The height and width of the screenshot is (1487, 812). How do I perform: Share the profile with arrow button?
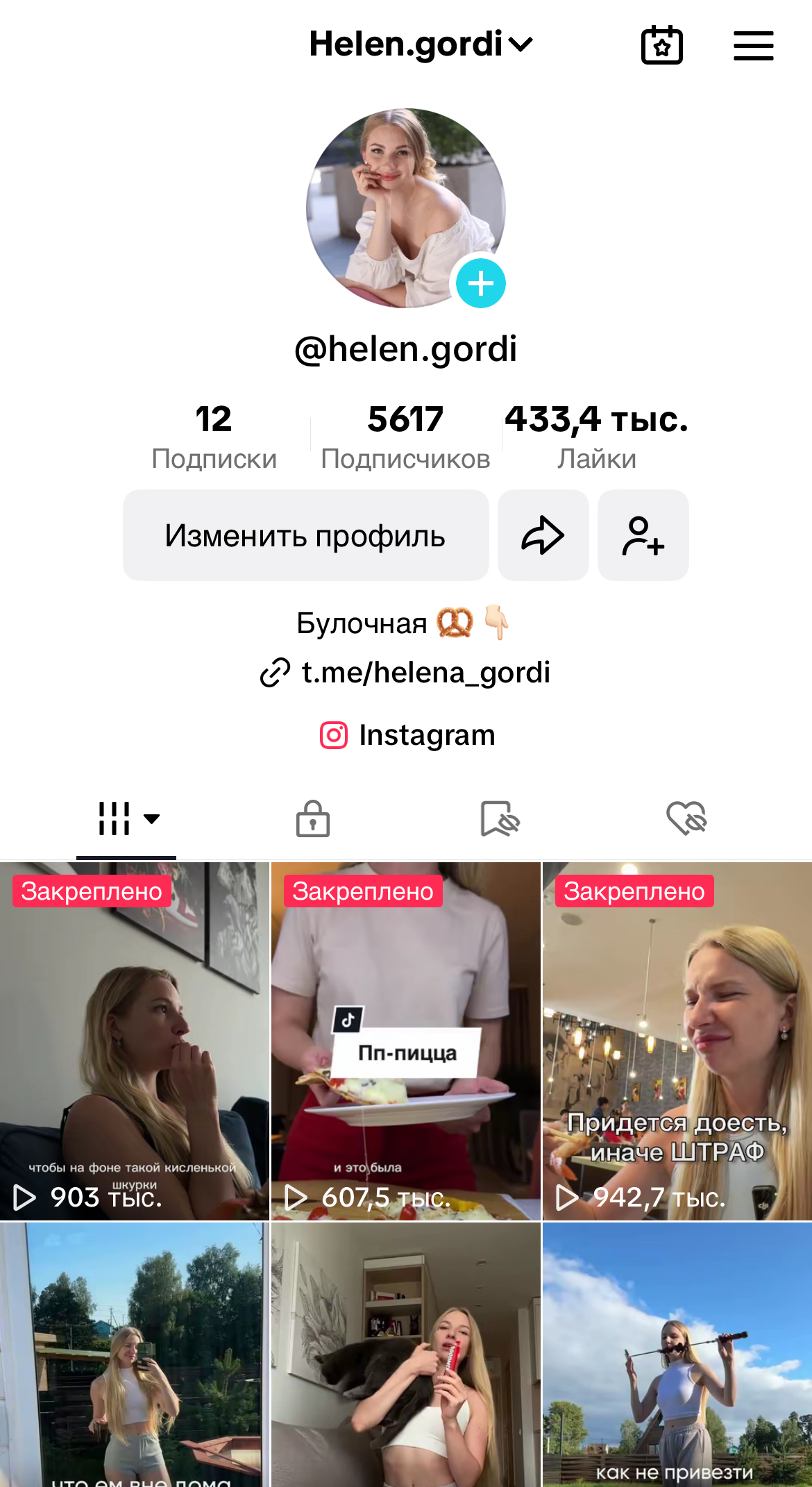click(543, 535)
